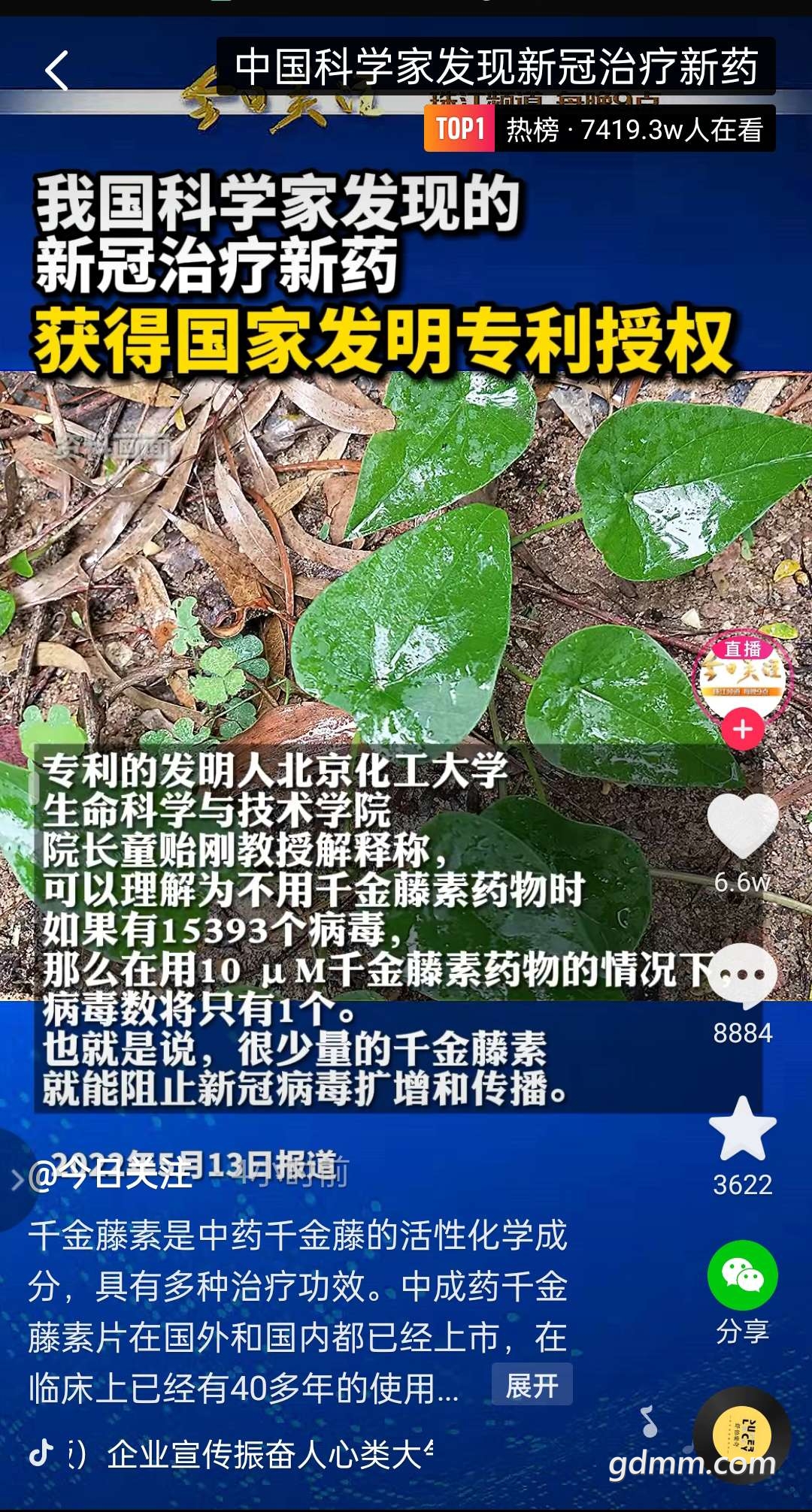Viewport: 812px width, 1512px height.
Task: Open 今日关注 live avatar
Action: [x=742, y=673]
